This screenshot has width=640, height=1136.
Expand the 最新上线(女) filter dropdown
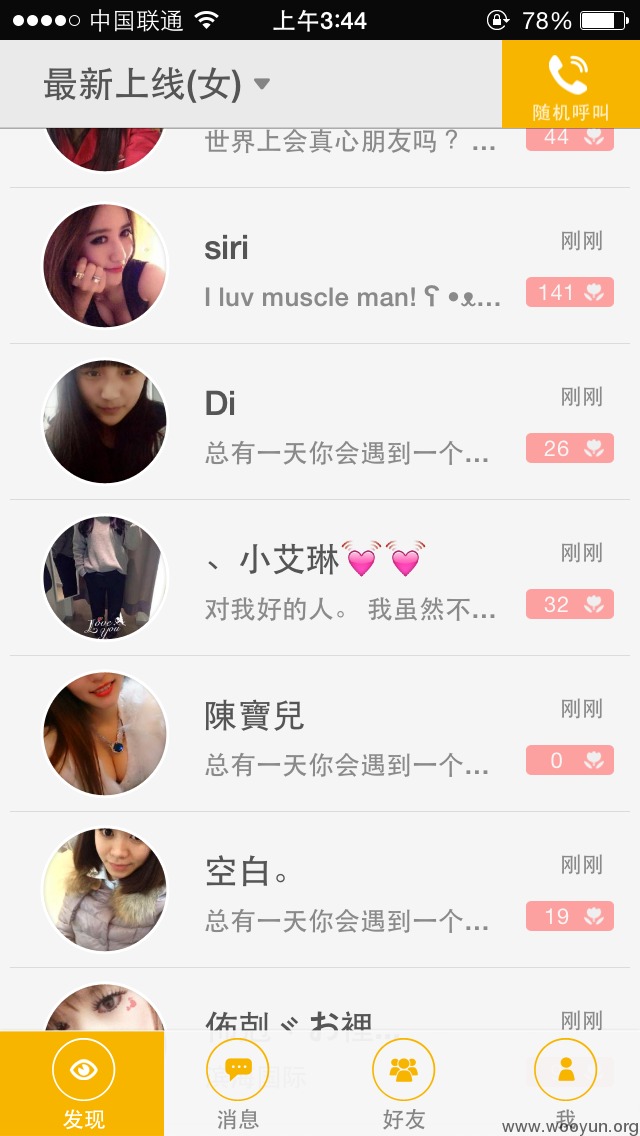157,85
